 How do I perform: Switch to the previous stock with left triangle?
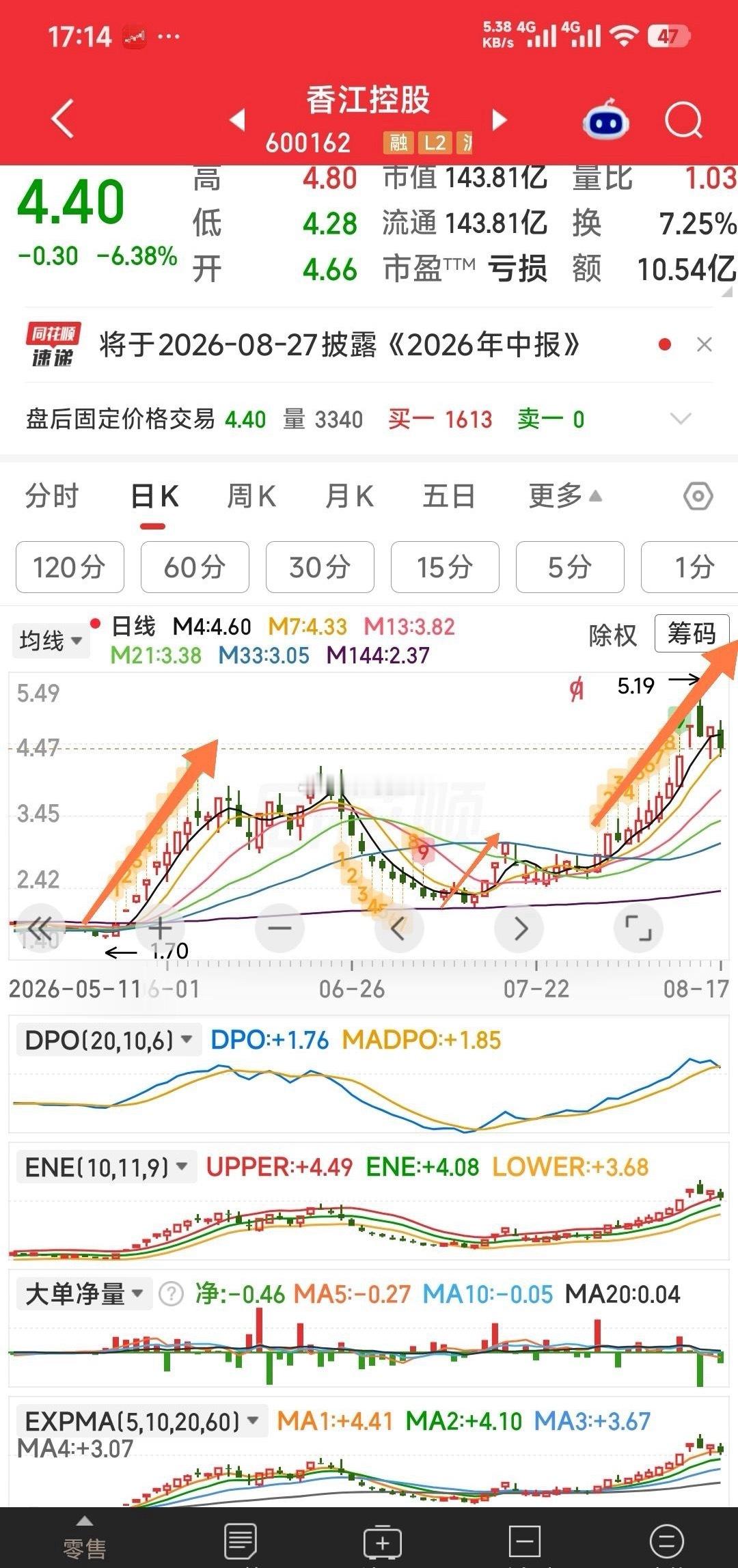[x=237, y=120]
